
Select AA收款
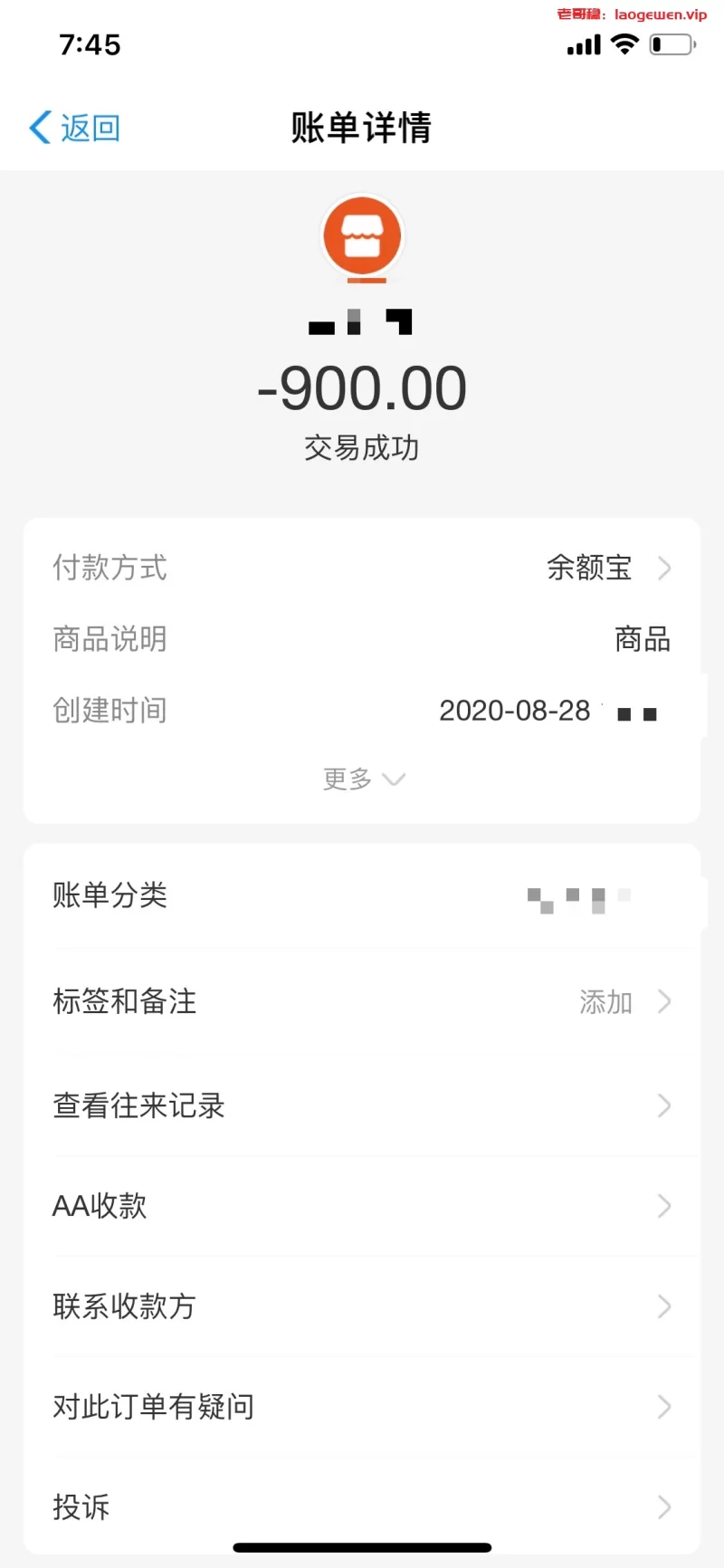click(362, 1206)
